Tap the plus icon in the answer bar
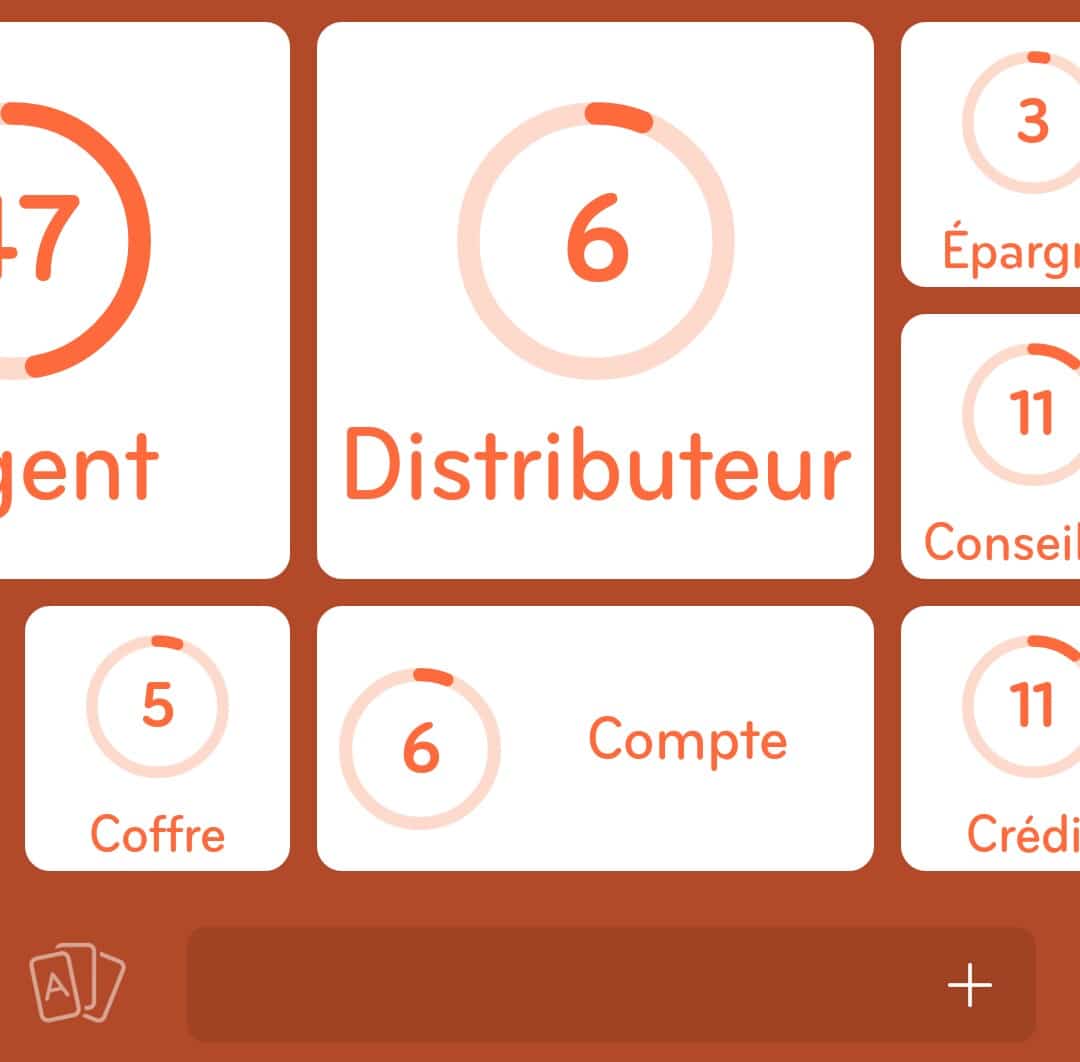 969,986
